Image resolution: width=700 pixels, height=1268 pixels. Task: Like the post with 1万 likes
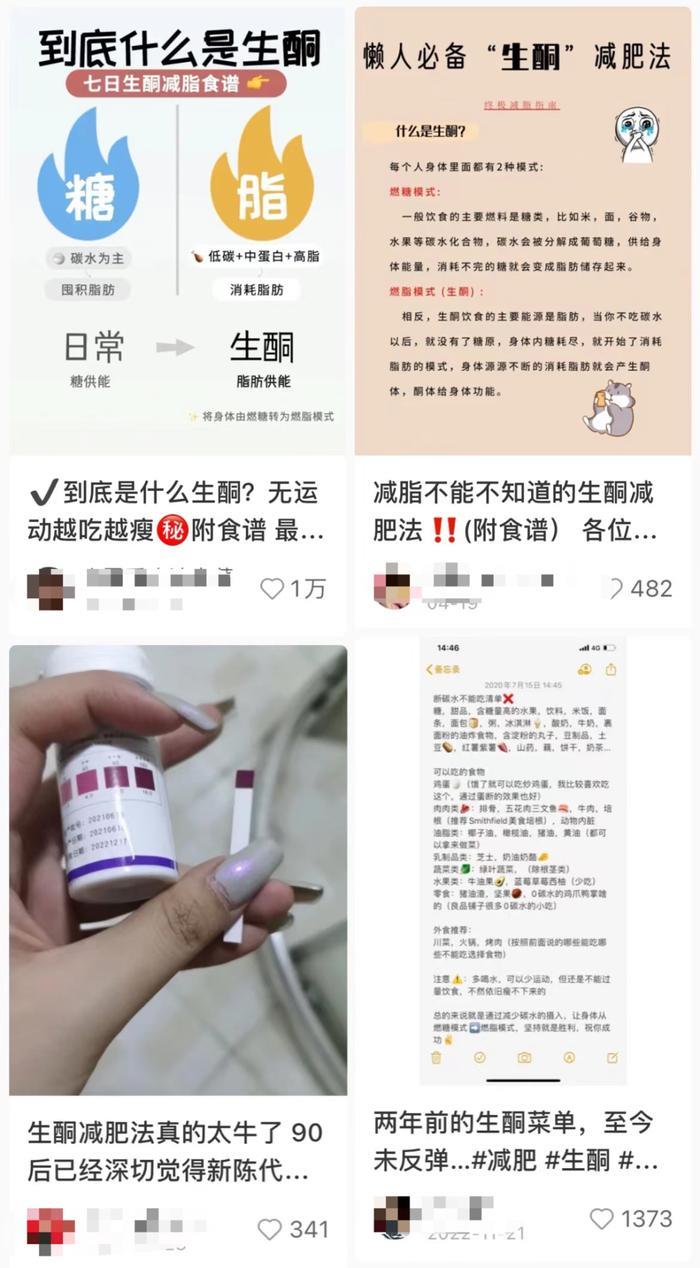(272, 589)
